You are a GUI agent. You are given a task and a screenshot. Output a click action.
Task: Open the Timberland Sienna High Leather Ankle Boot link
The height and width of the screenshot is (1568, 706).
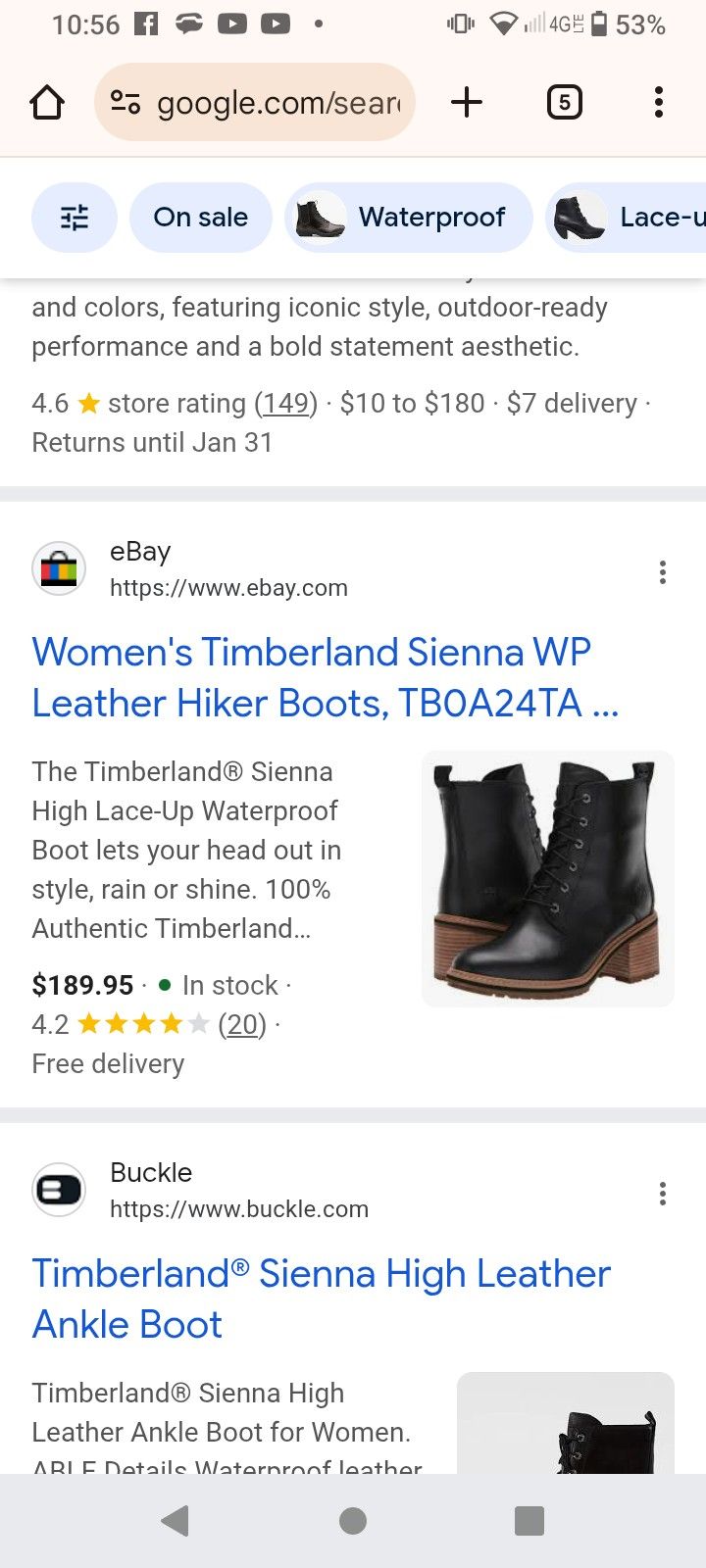pyautogui.click(x=321, y=1298)
